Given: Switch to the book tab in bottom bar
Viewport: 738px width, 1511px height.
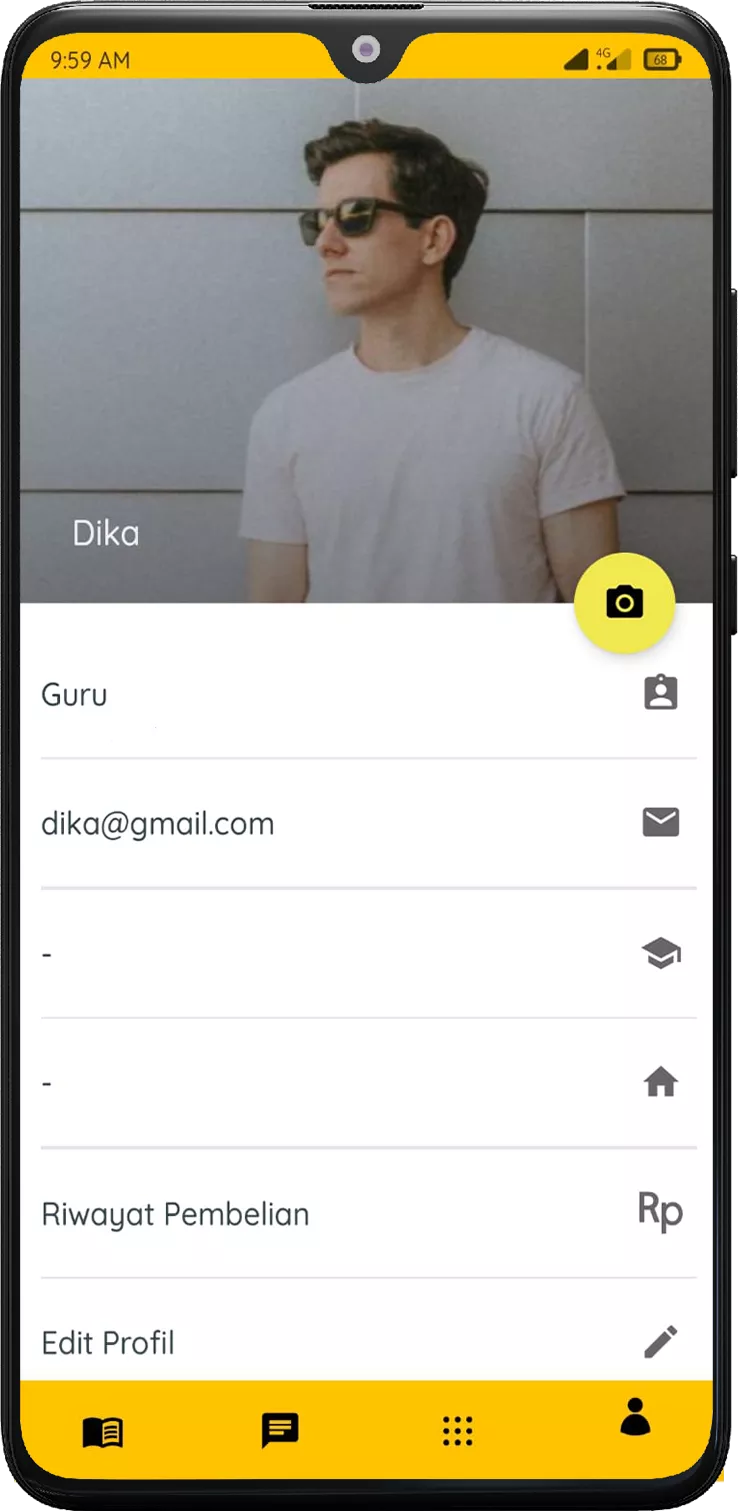Looking at the screenshot, I should pyautogui.click(x=102, y=1432).
